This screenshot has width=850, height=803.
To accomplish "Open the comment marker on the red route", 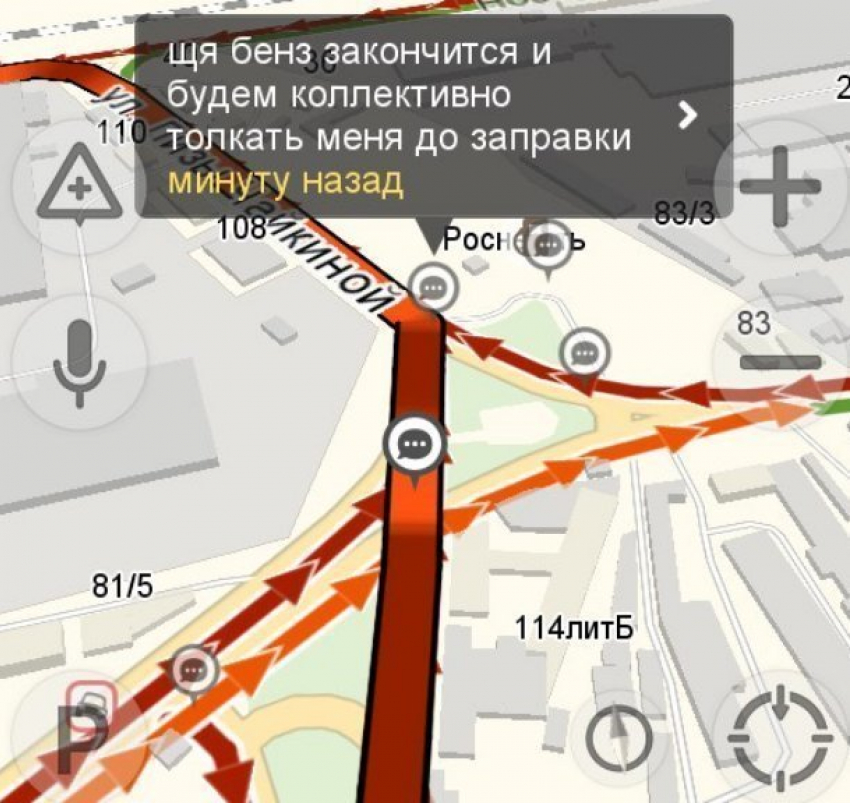I will (x=414, y=442).
